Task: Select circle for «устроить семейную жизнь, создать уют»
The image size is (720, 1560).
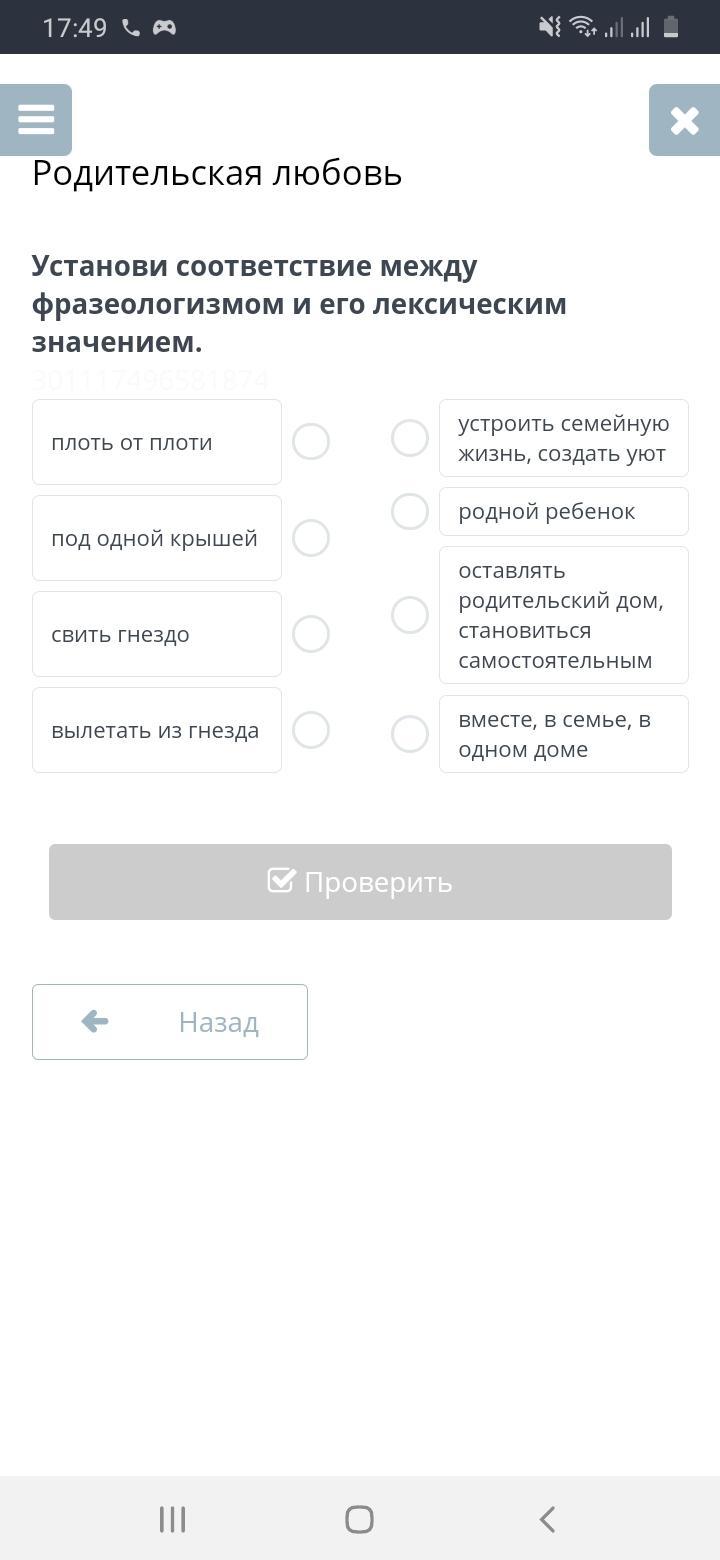Action: tap(410, 438)
